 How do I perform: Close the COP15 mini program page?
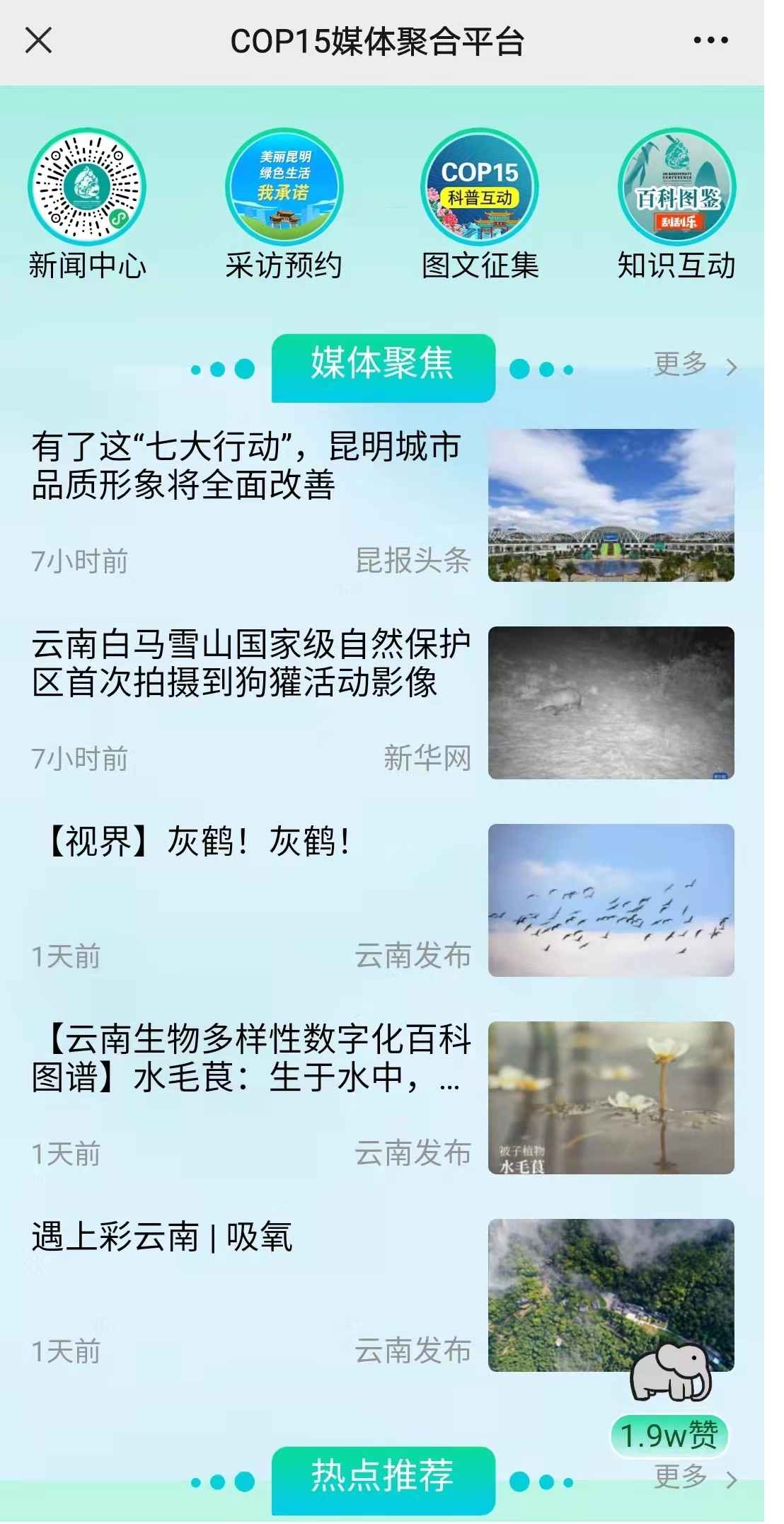coord(38,40)
